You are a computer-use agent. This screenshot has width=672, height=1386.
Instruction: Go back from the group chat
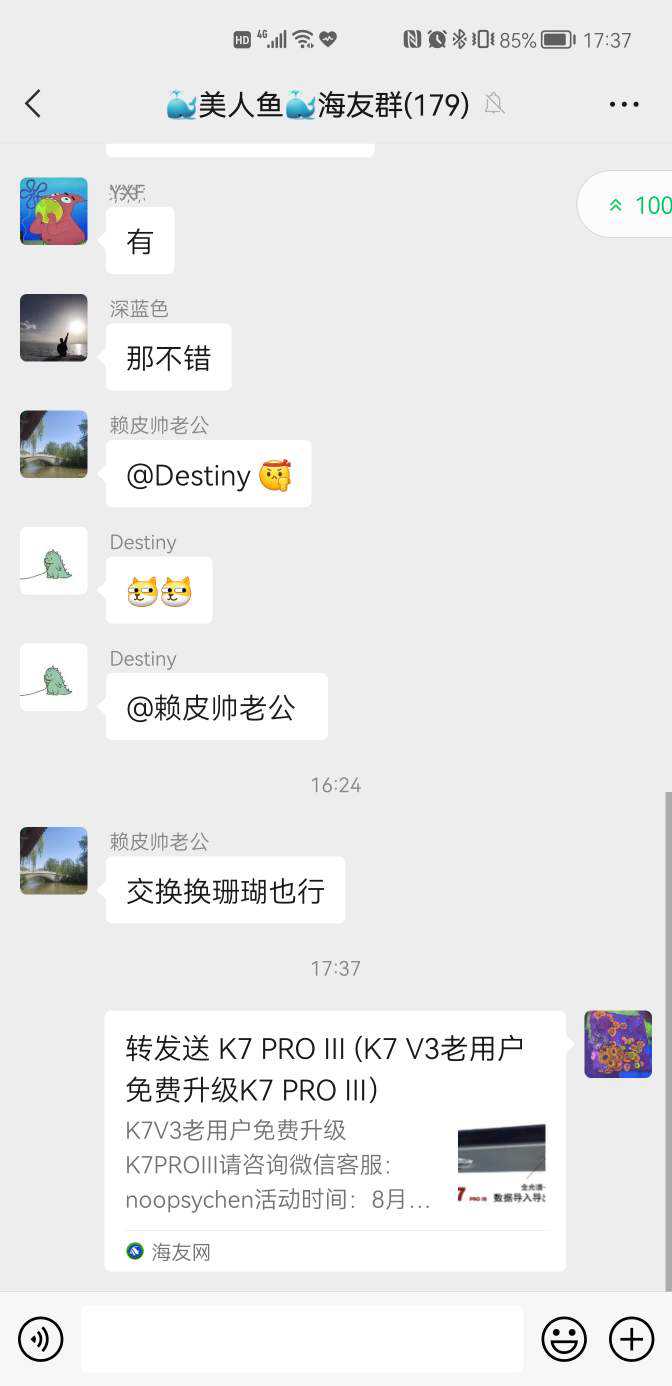pyautogui.click(x=33, y=104)
